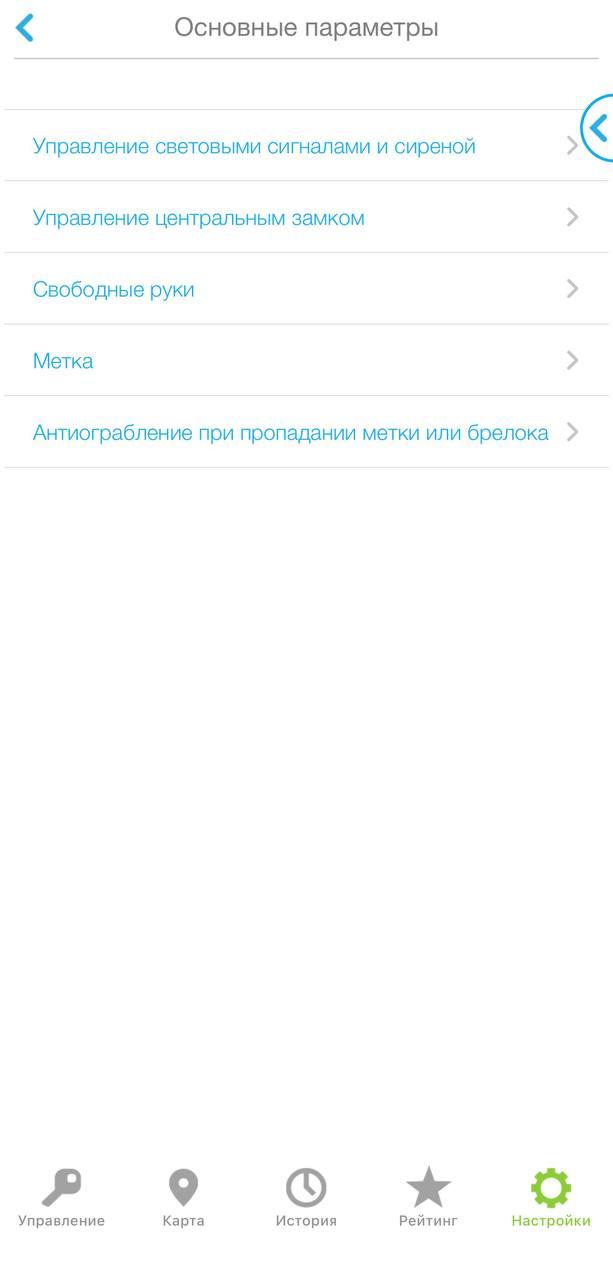Switch to the Управление tab
Viewport: 613px width, 1280px height.
pyautogui.click(x=61, y=1198)
